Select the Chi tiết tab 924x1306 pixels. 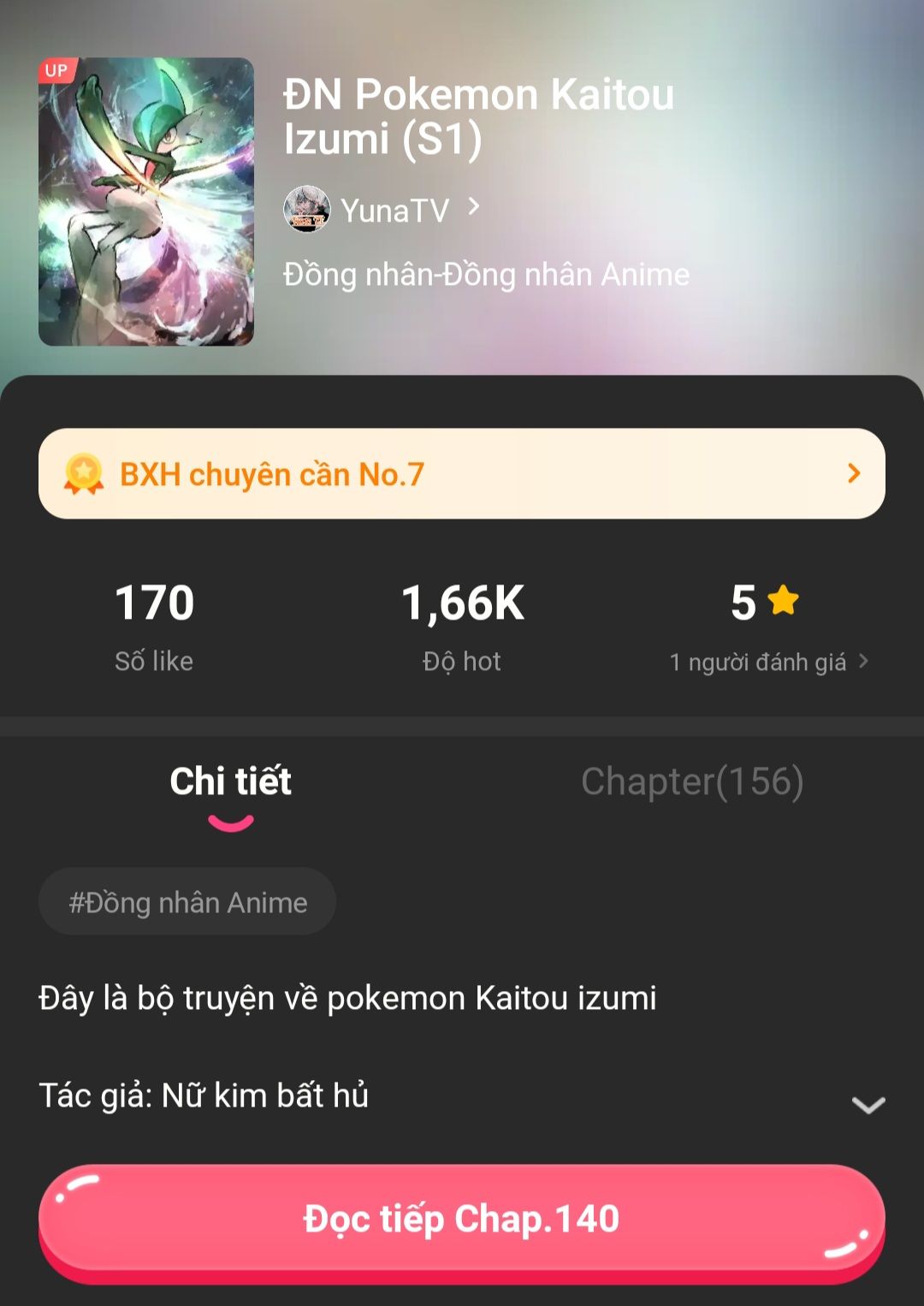pos(231,781)
